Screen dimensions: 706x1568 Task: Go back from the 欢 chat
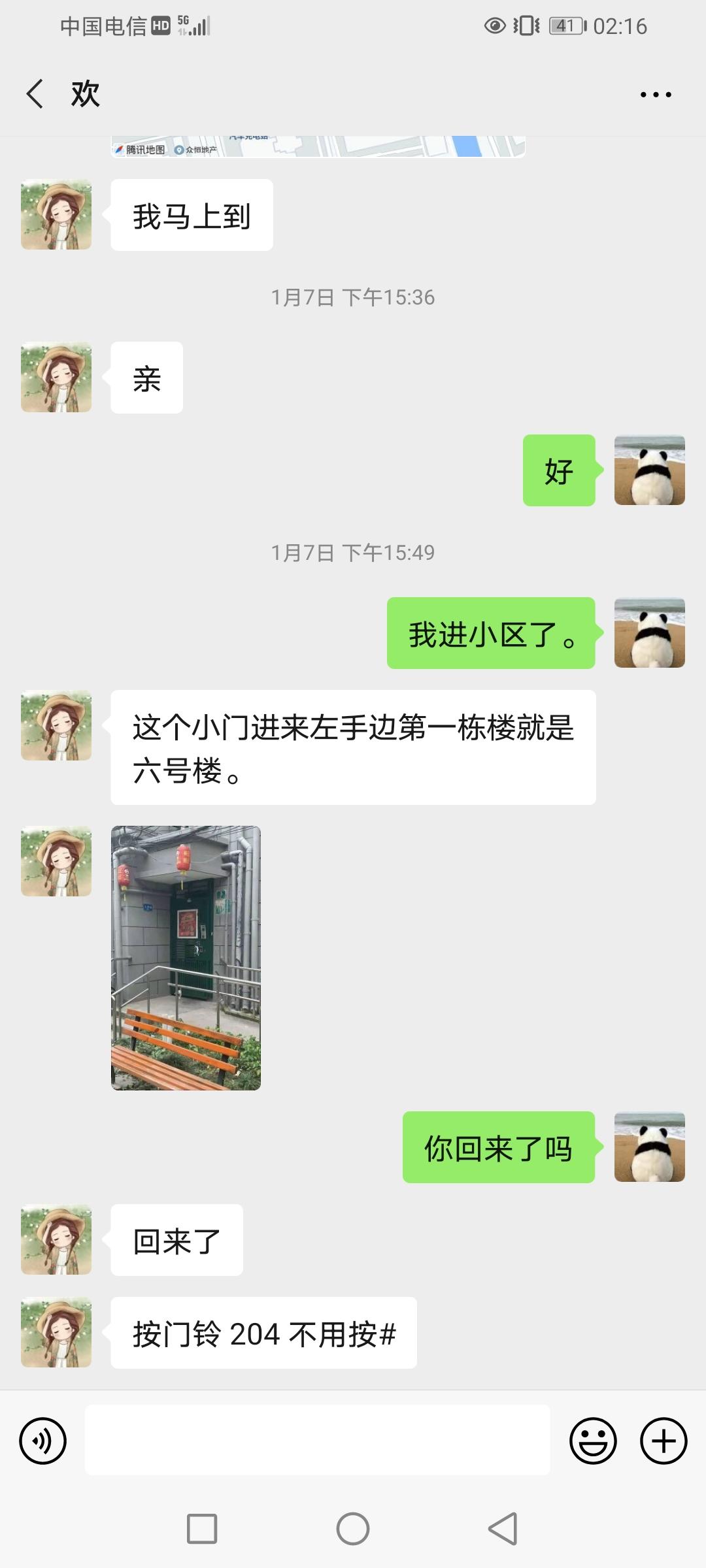pyautogui.click(x=35, y=94)
